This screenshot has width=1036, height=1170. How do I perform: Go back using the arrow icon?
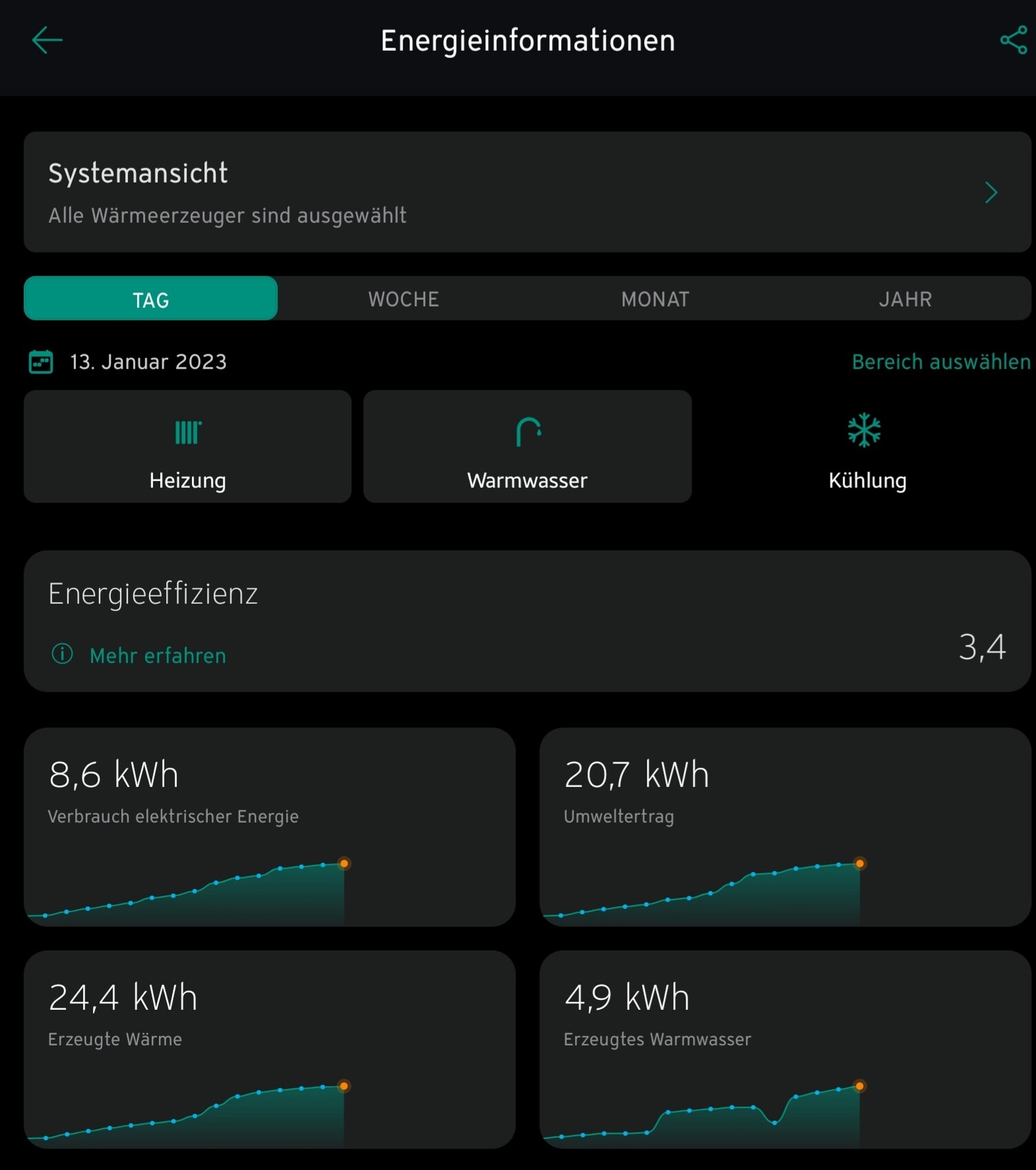(x=47, y=40)
